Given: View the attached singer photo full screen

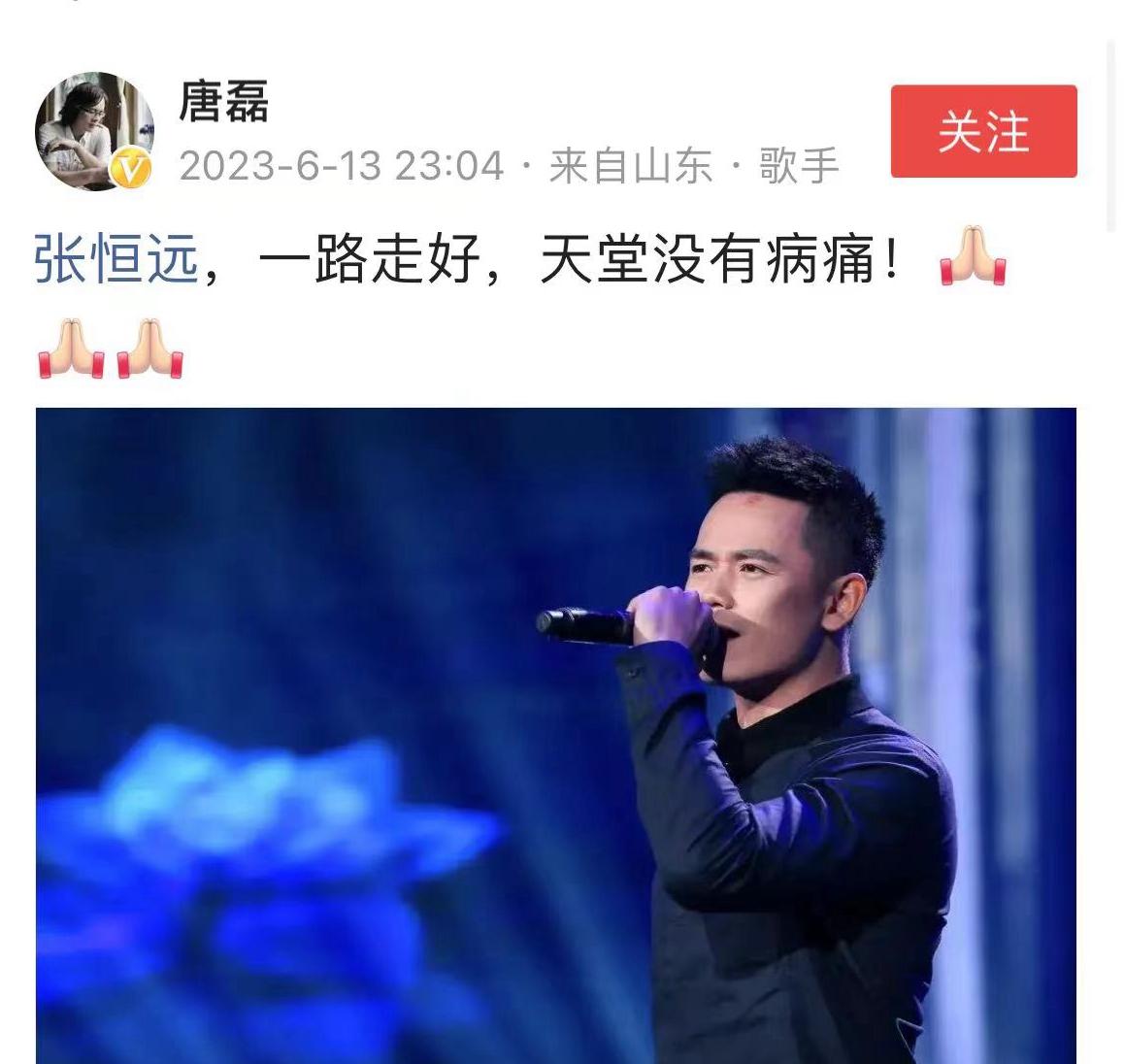Looking at the screenshot, I should point(556,736).
